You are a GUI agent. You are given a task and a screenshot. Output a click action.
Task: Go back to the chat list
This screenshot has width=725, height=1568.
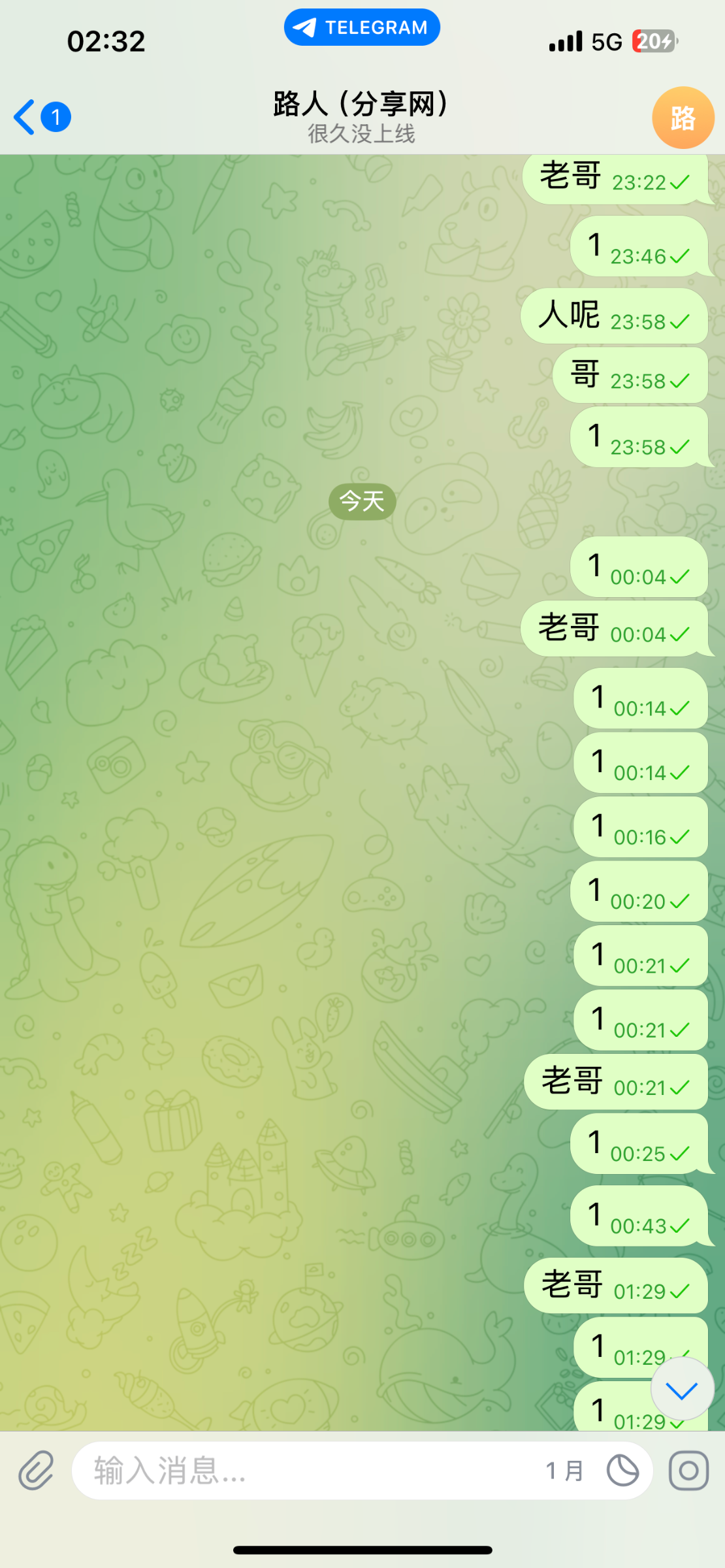[x=26, y=118]
